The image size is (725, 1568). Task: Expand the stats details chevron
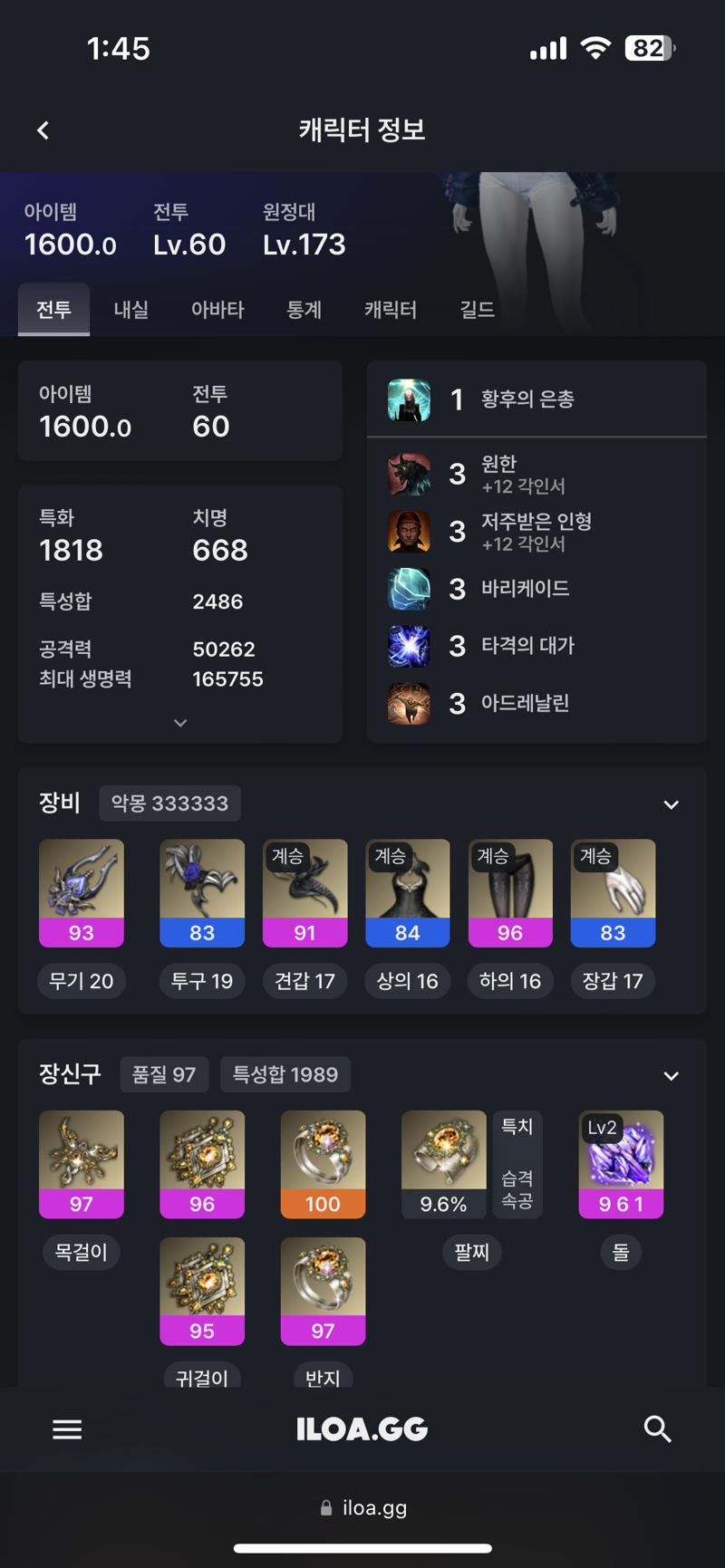tap(180, 723)
